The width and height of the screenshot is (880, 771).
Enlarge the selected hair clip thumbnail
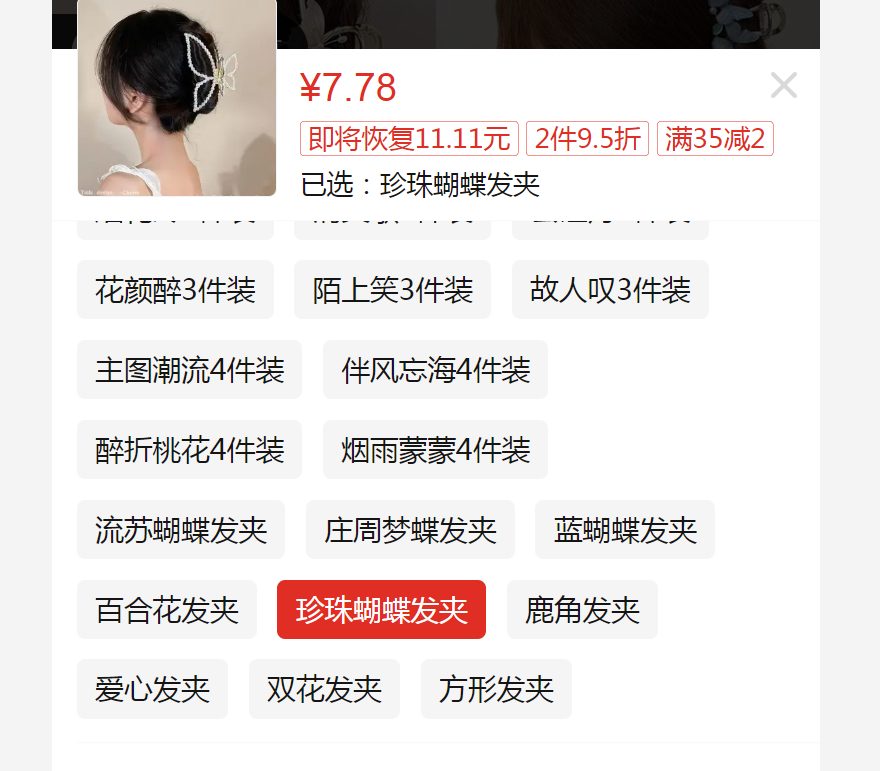pos(177,98)
